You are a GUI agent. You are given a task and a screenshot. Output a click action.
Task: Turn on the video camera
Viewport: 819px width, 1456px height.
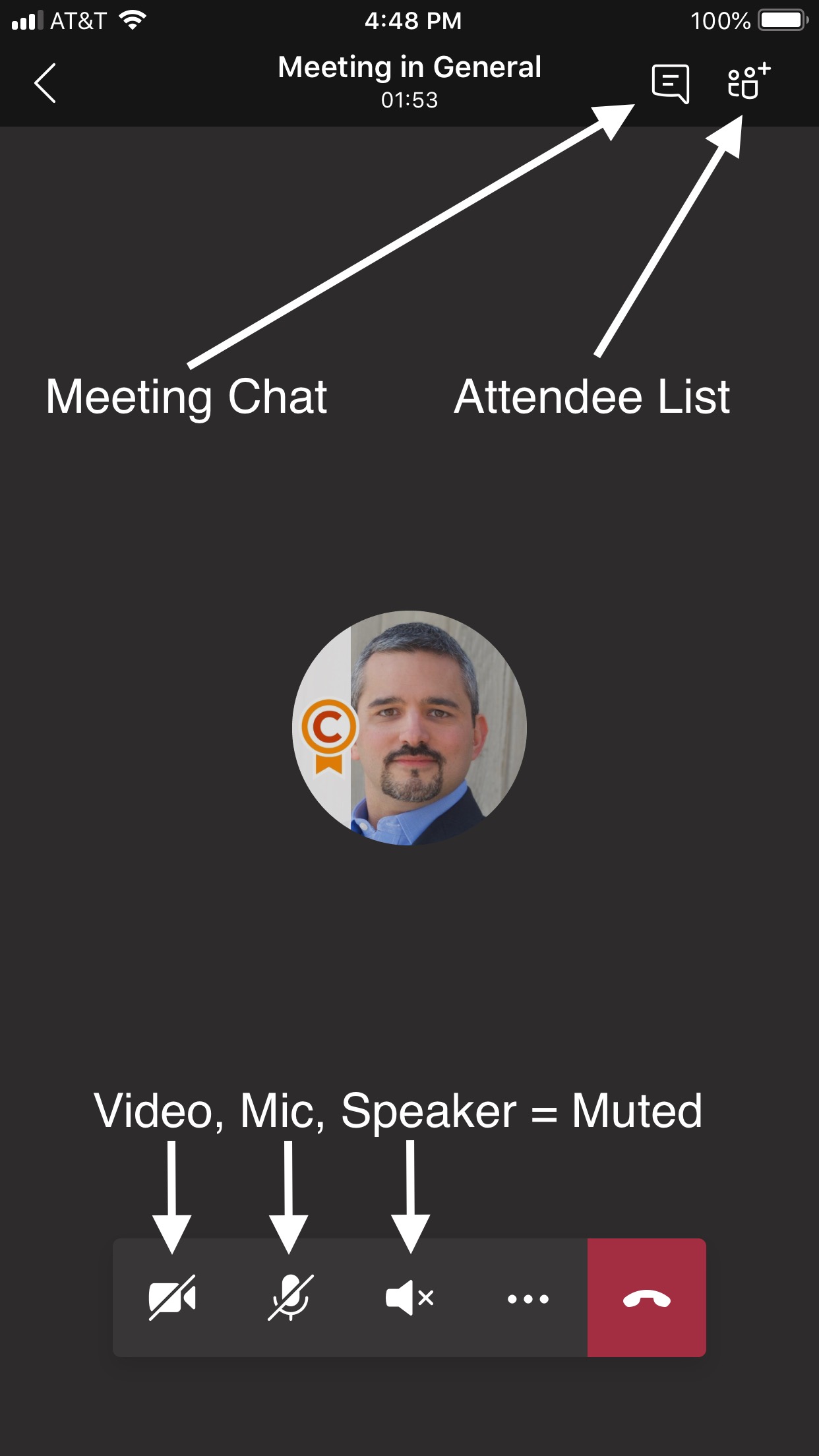(x=172, y=1298)
